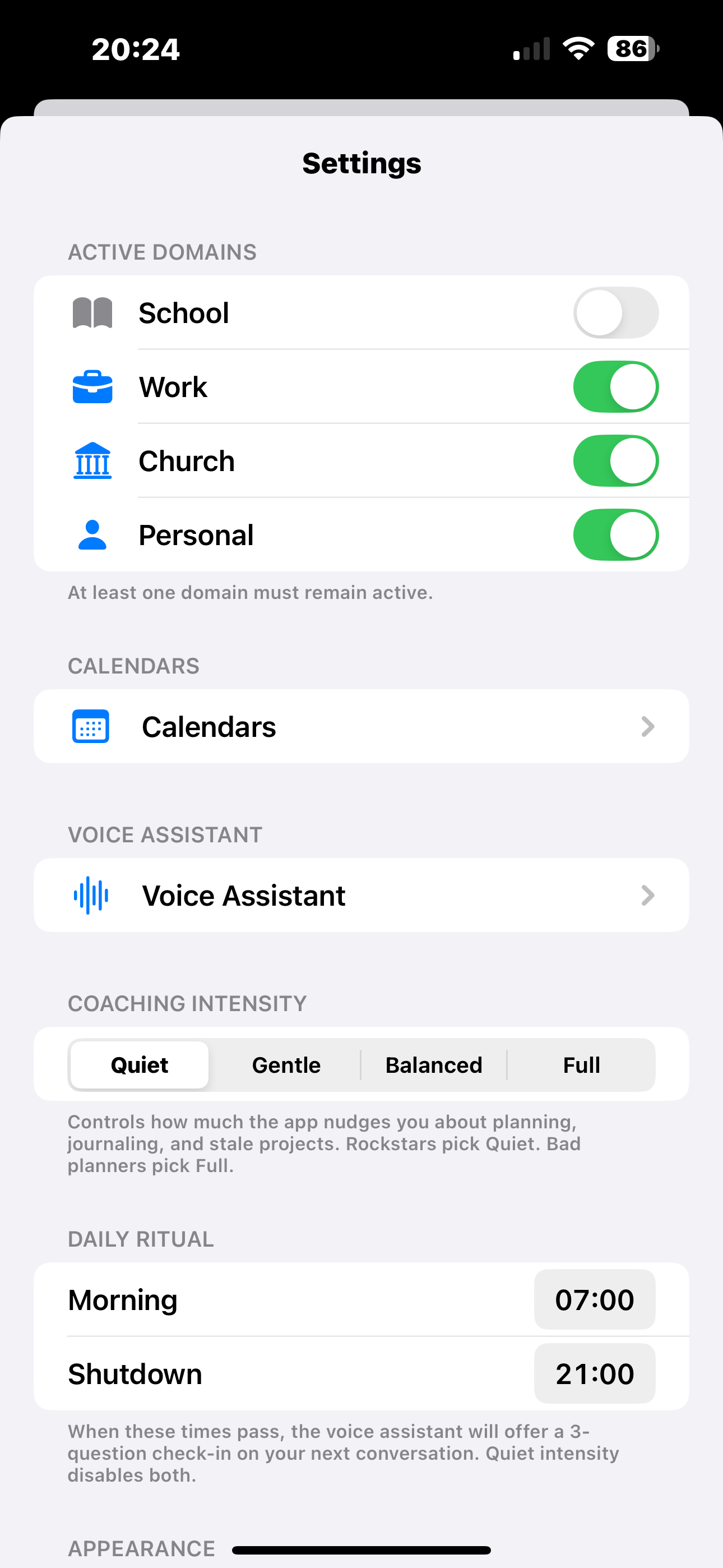Click the School book icon
This screenshot has width=723, height=1568.
(x=92, y=312)
